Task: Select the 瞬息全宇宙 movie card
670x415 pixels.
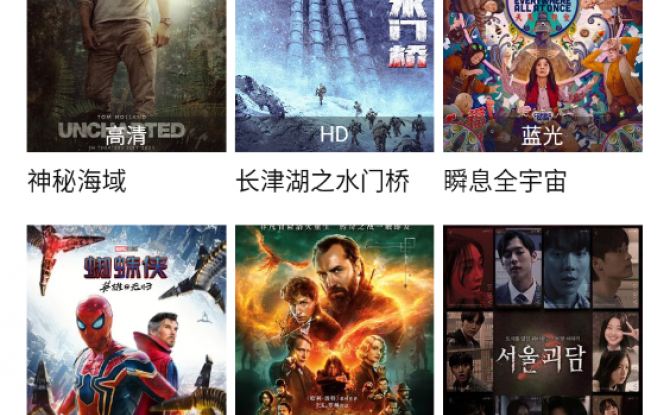Action: (542, 75)
